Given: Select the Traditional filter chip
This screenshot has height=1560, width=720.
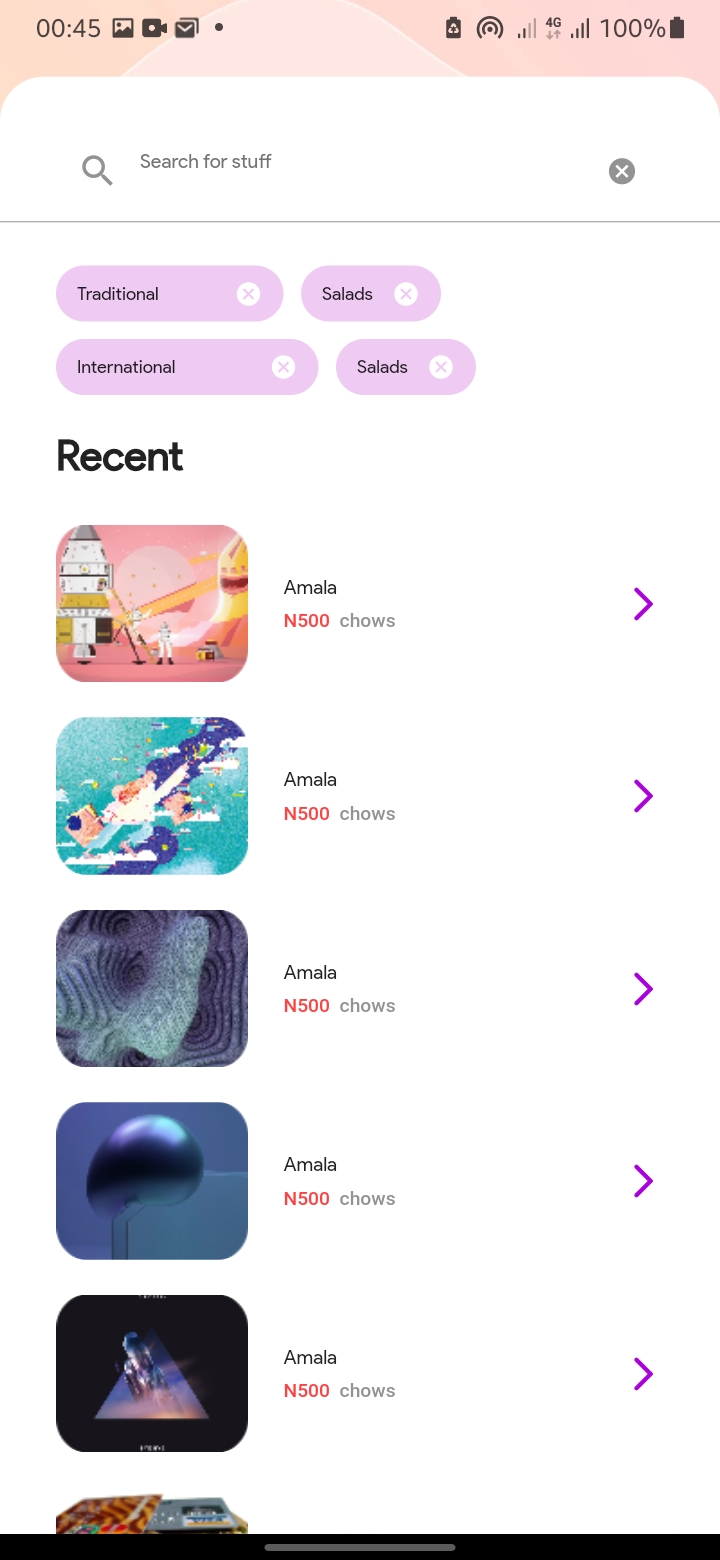Looking at the screenshot, I should click(117, 293).
